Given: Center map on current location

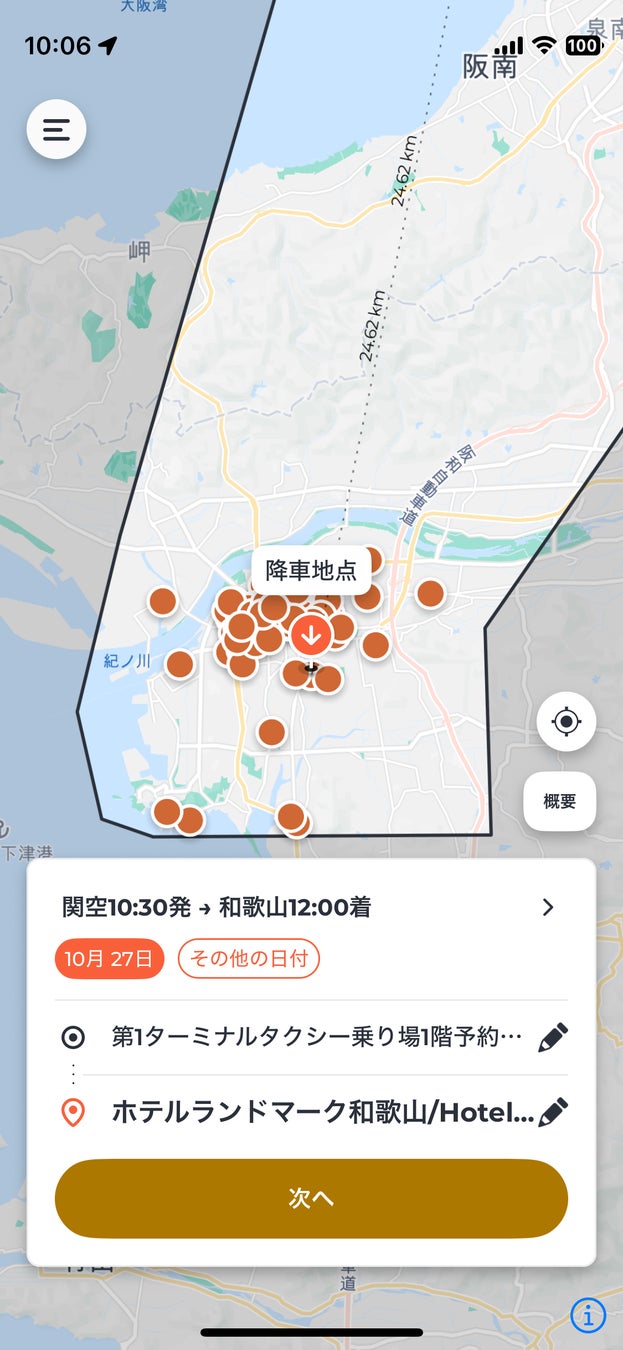Looking at the screenshot, I should [566, 720].
